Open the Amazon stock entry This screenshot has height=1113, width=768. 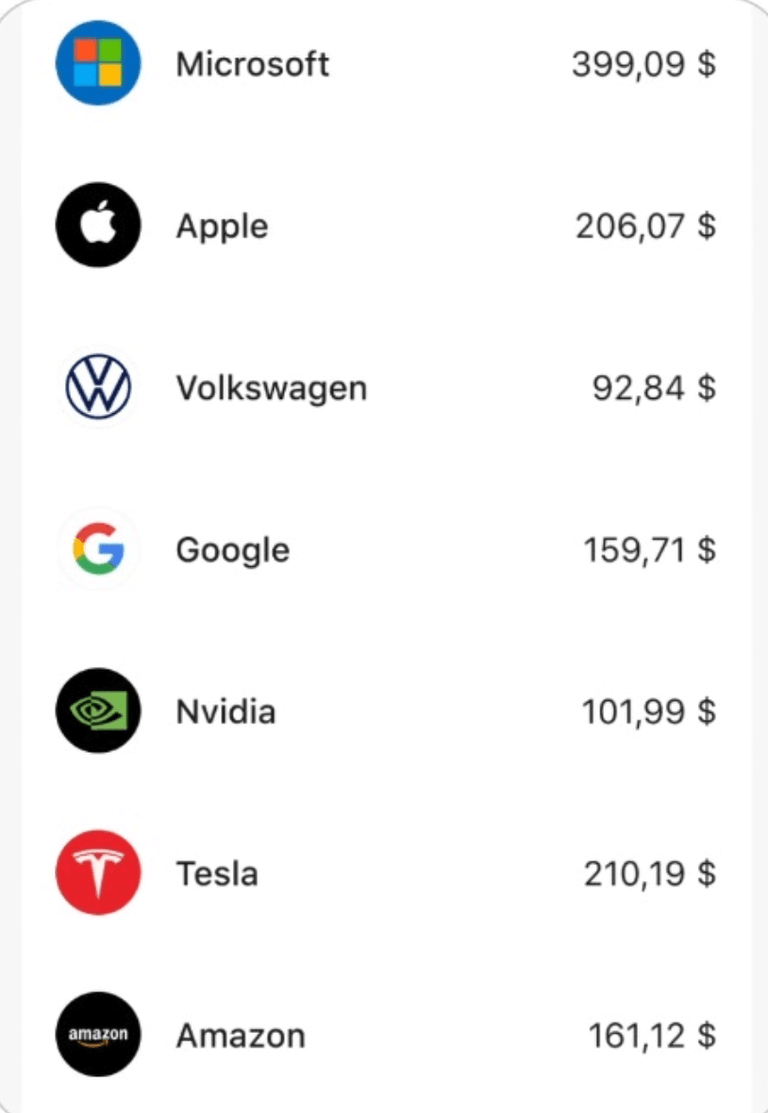tap(240, 1035)
